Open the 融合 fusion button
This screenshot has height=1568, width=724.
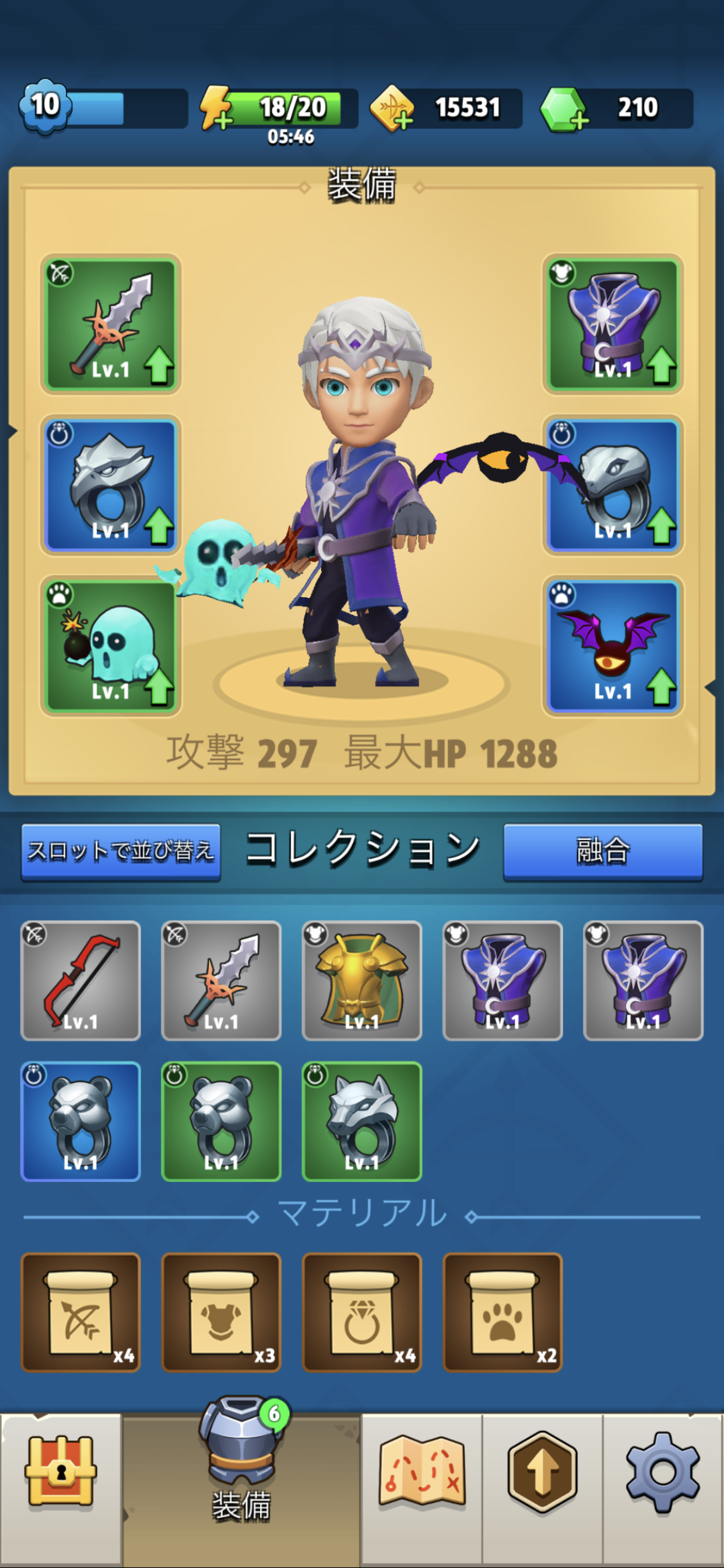coord(602,852)
